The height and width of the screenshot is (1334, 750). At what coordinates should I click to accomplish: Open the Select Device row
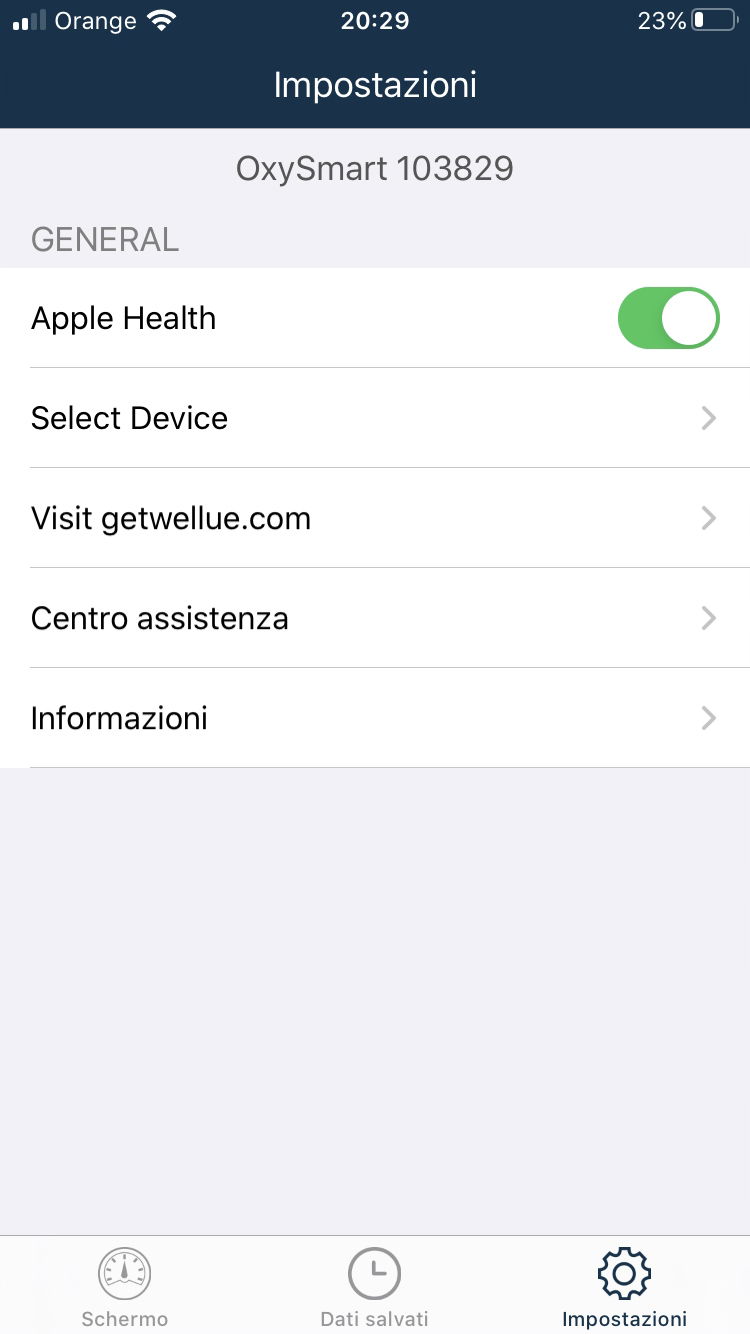(x=375, y=418)
